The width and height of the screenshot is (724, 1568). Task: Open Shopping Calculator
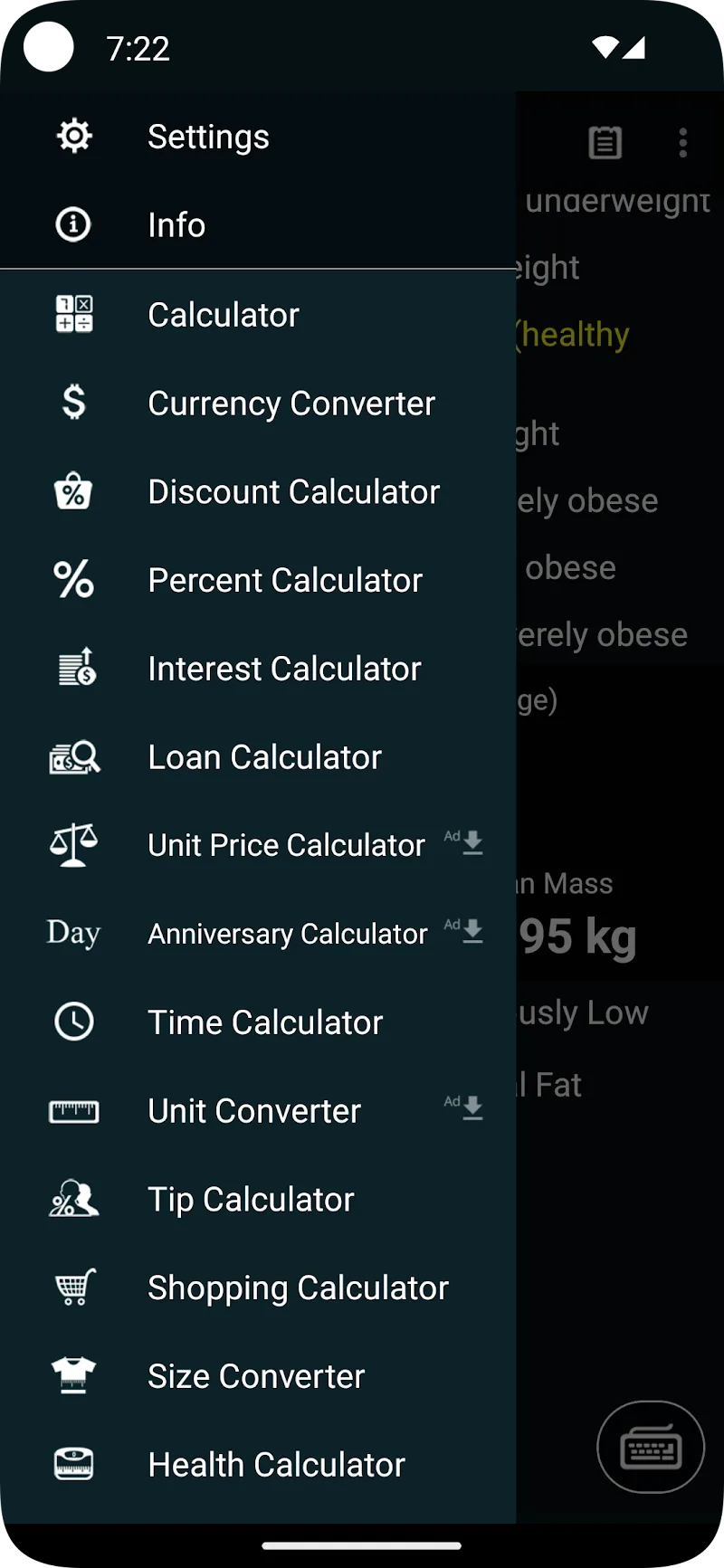point(298,1288)
